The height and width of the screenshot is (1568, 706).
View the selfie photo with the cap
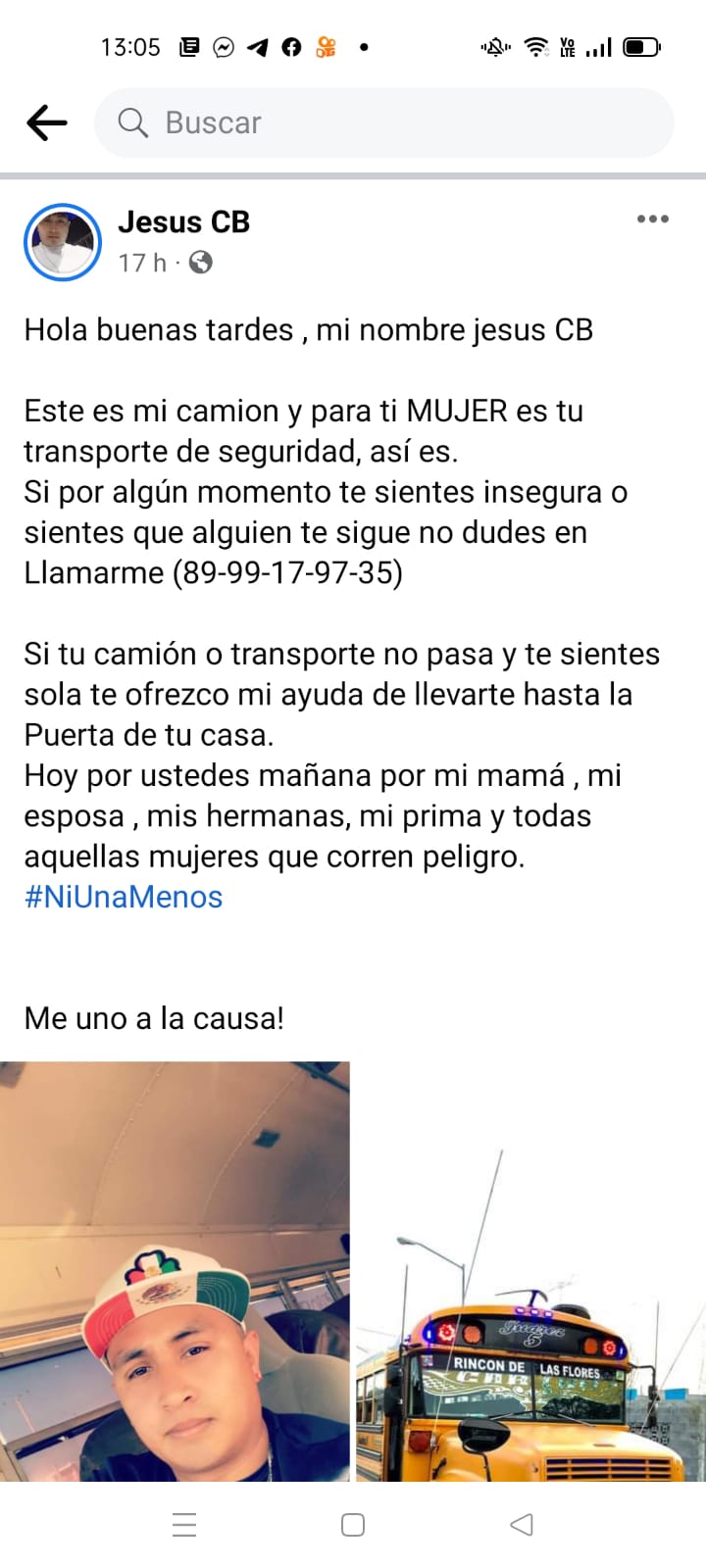coord(175,1271)
